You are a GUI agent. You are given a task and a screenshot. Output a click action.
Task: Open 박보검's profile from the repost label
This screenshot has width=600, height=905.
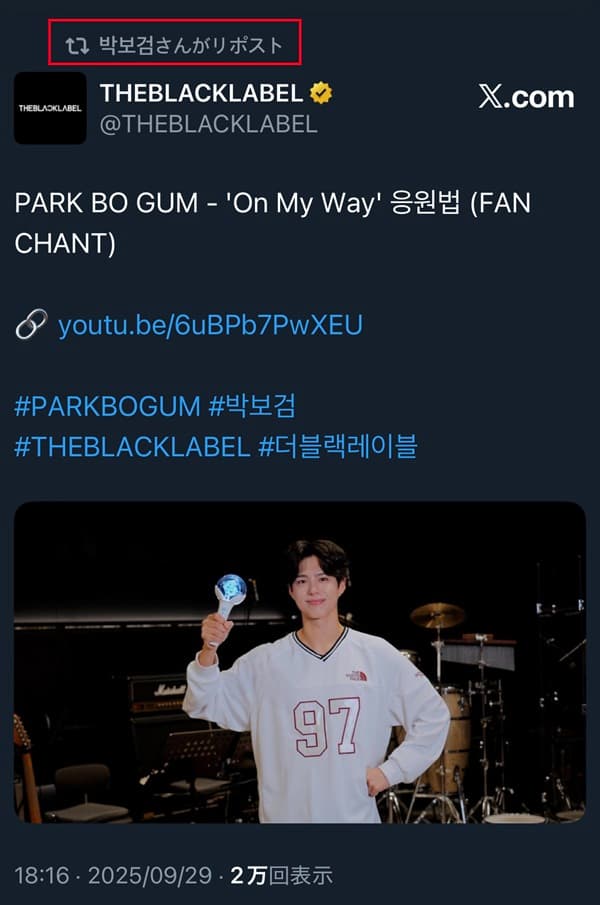(190, 45)
